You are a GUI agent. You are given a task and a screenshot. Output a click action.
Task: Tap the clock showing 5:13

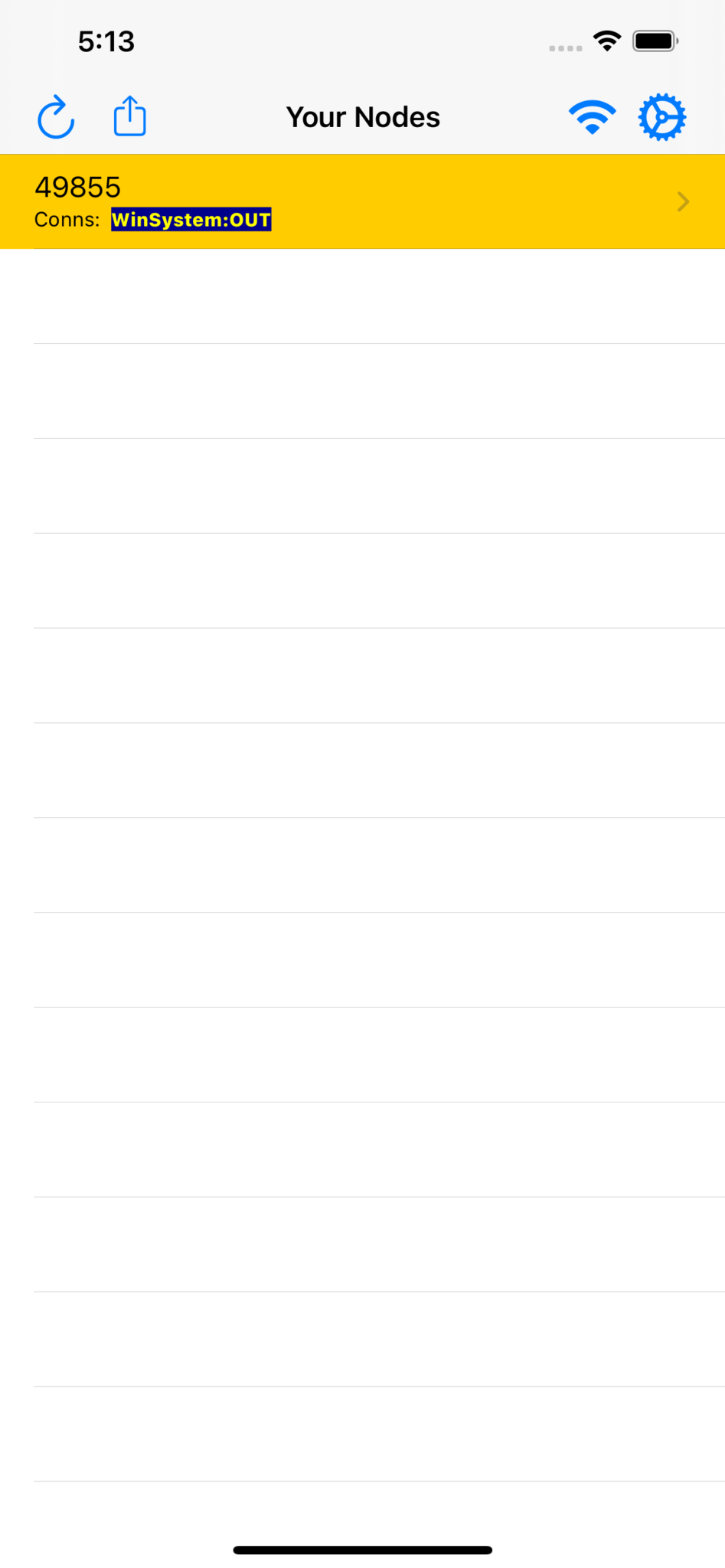(x=106, y=42)
